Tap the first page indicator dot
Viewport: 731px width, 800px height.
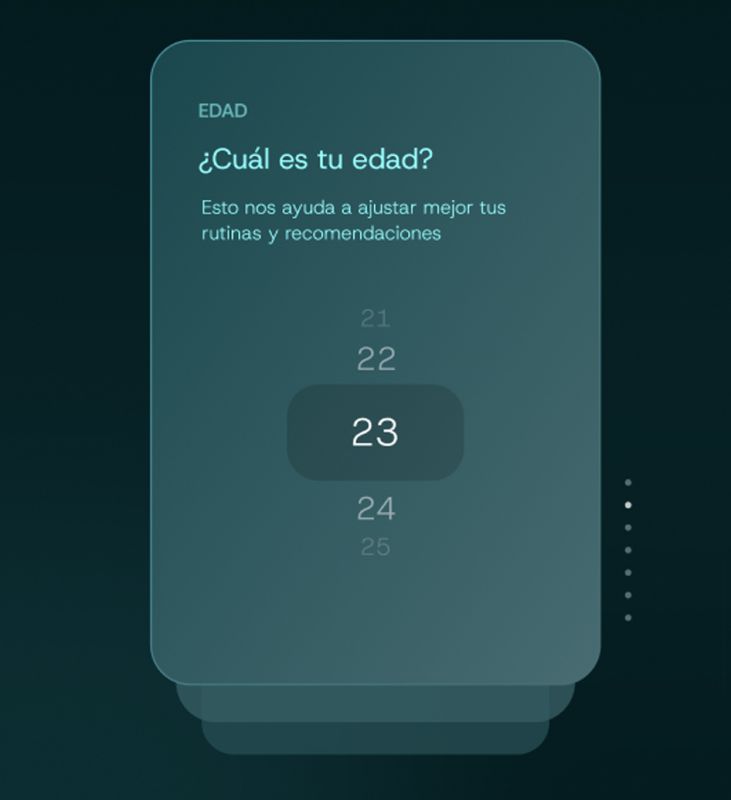(x=628, y=483)
